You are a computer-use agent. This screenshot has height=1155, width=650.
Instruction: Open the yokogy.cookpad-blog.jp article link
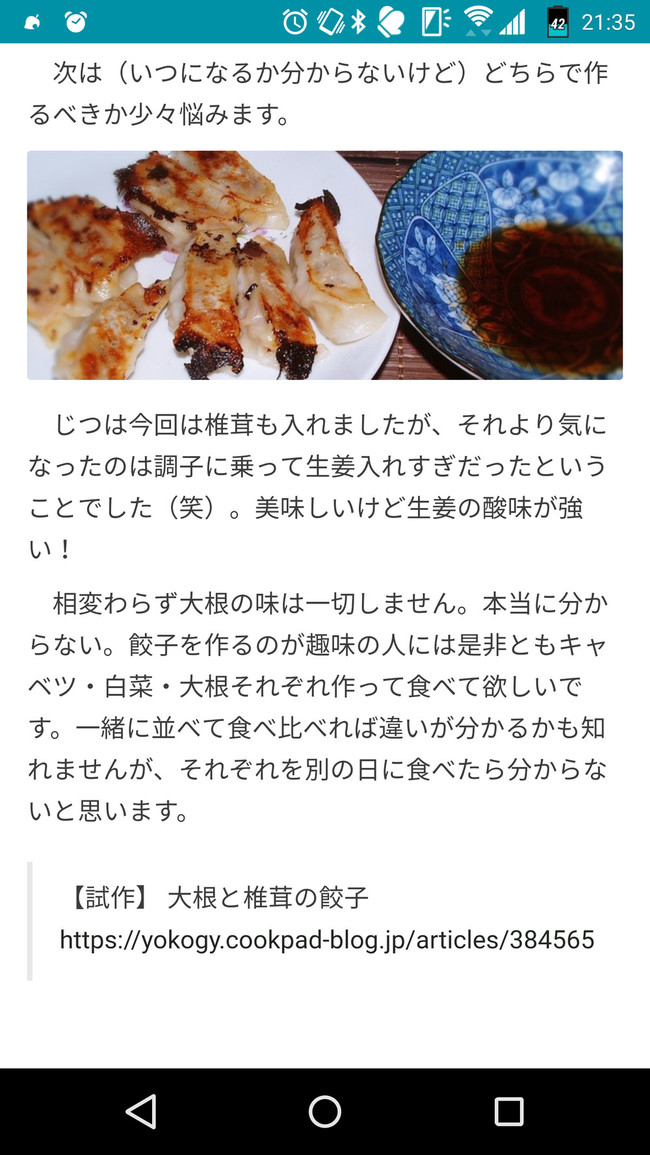click(327, 940)
